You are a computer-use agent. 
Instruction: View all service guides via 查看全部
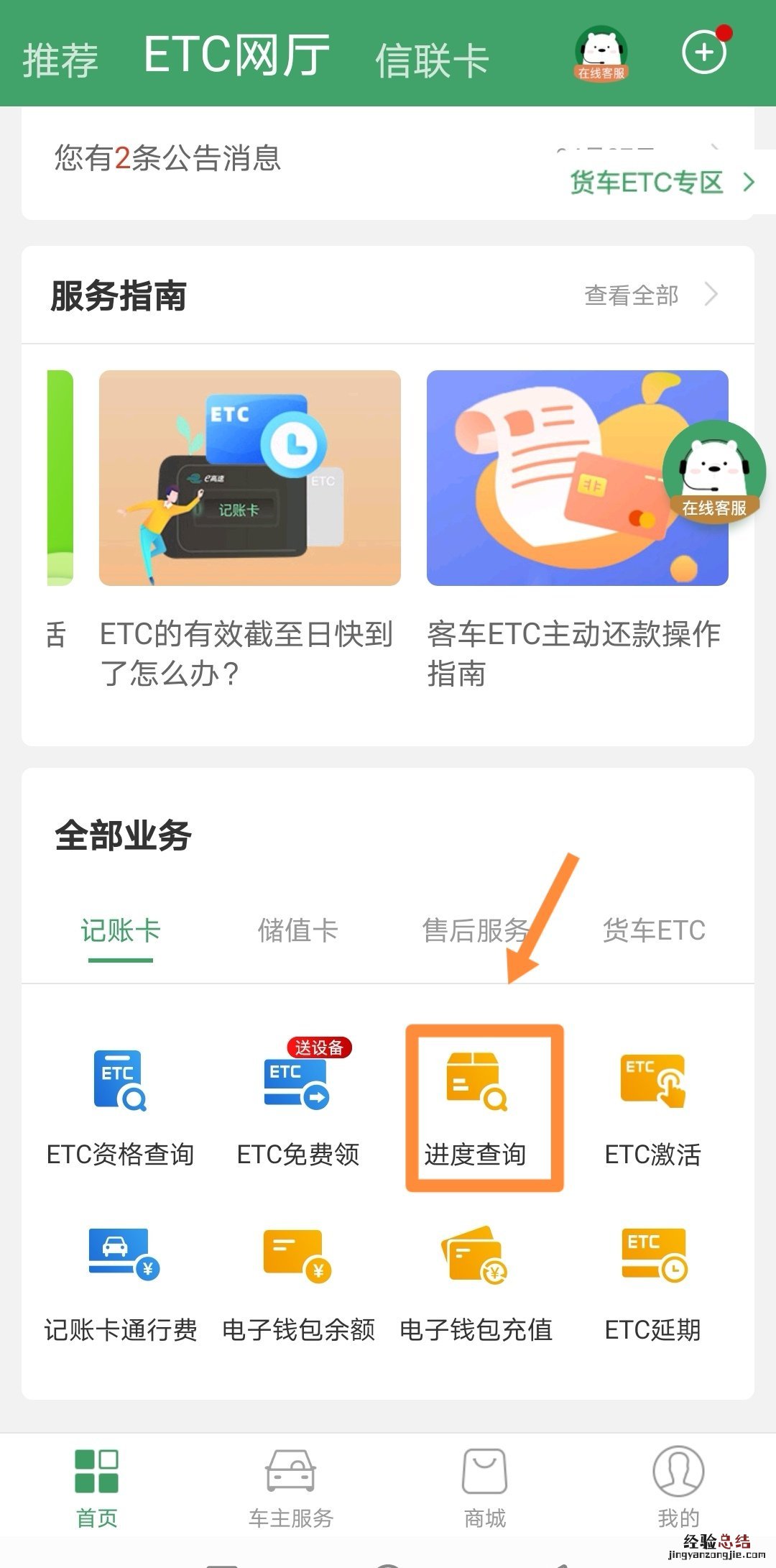click(650, 295)
